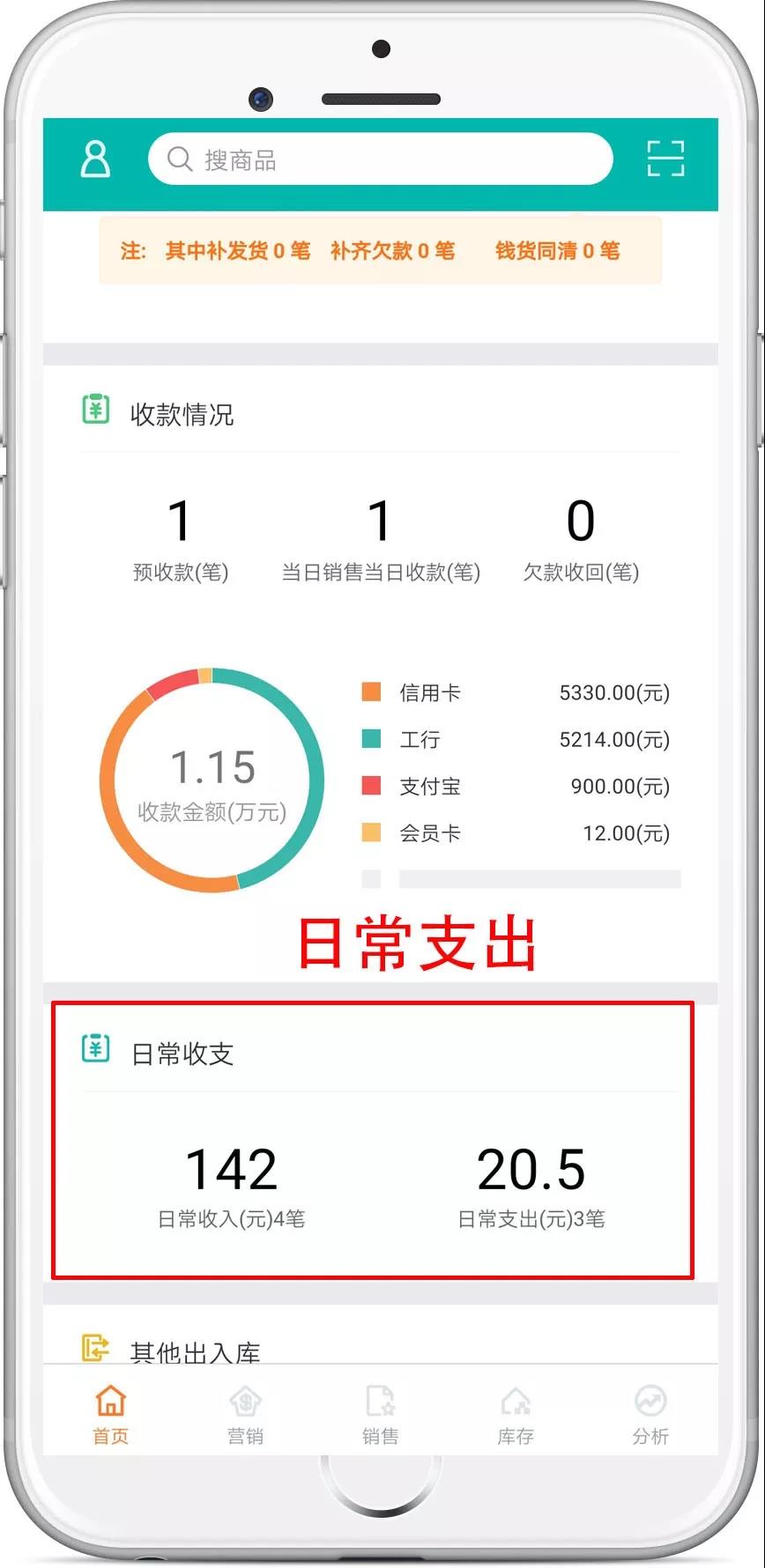Open 日常支出(元)3笔 details
This screenshot has width=765, height=1568.
click(x=531, y=1186)
